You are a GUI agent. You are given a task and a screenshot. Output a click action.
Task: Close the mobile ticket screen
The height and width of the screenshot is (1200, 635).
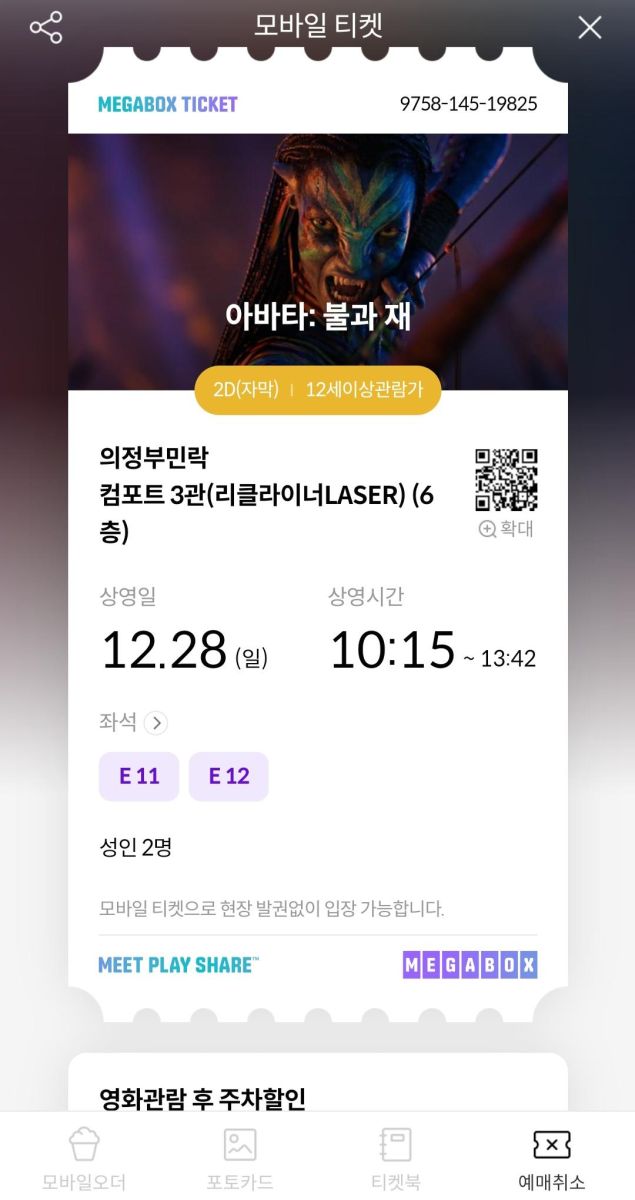[x=590, y=27]
